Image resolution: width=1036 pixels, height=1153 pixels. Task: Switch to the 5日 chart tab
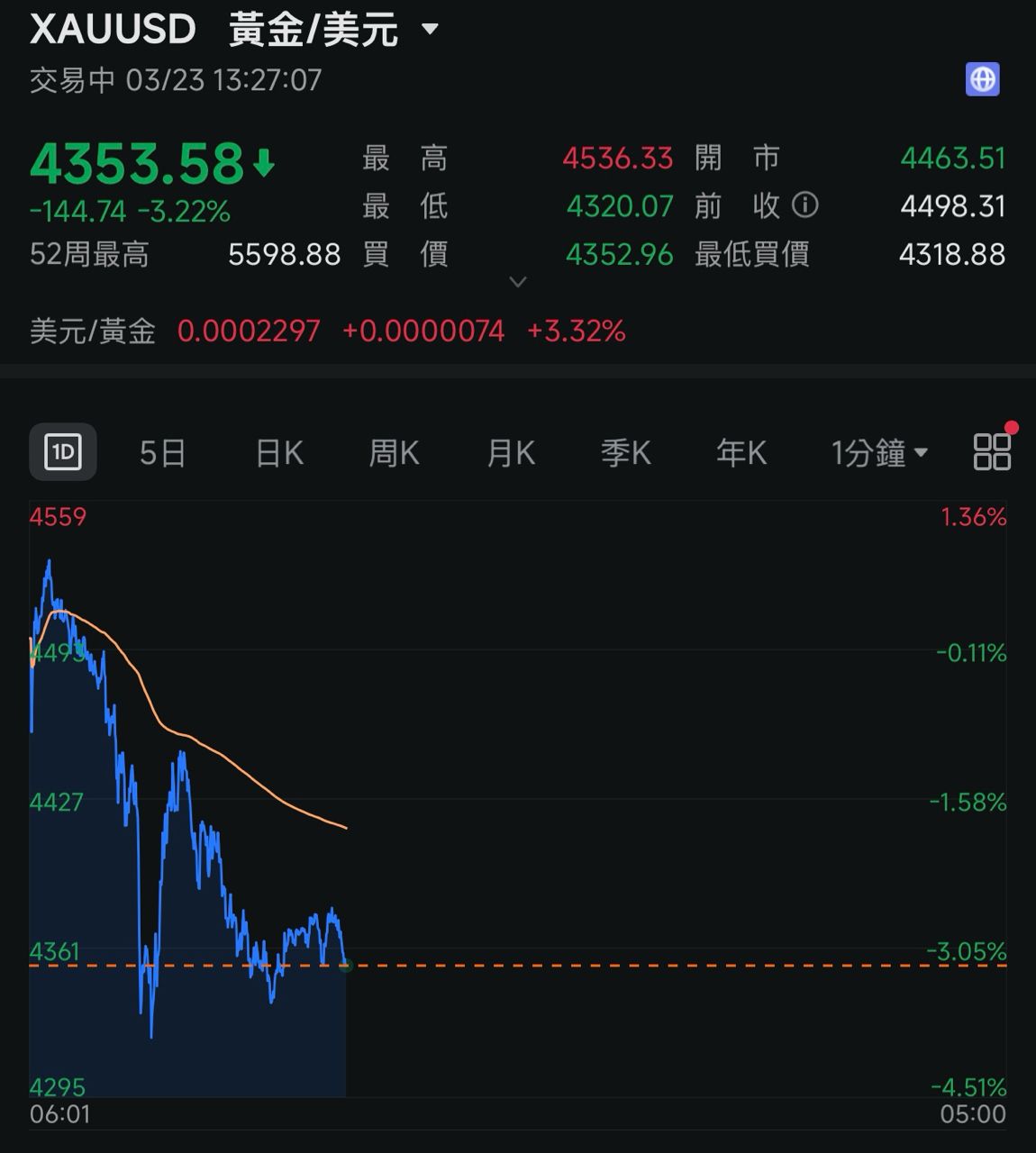click(163, 452)
